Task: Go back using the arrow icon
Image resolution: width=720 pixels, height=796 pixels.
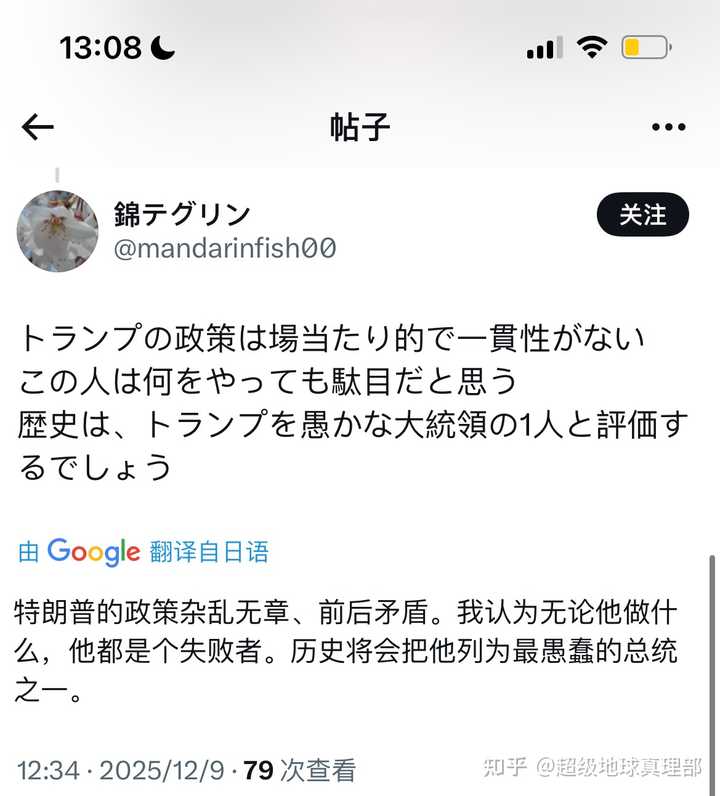Action: pos(38,127)
